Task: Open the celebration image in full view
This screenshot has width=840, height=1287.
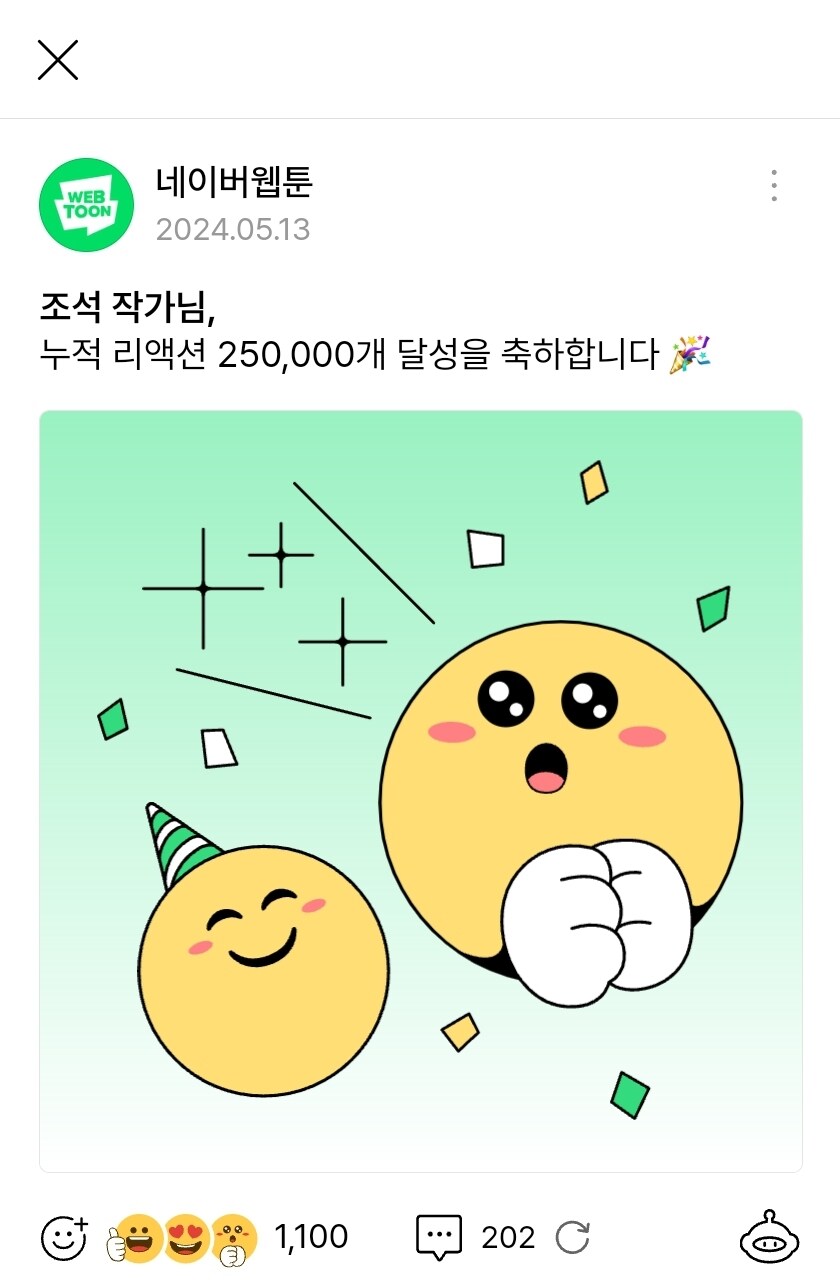Action: [x=420, y=790]
